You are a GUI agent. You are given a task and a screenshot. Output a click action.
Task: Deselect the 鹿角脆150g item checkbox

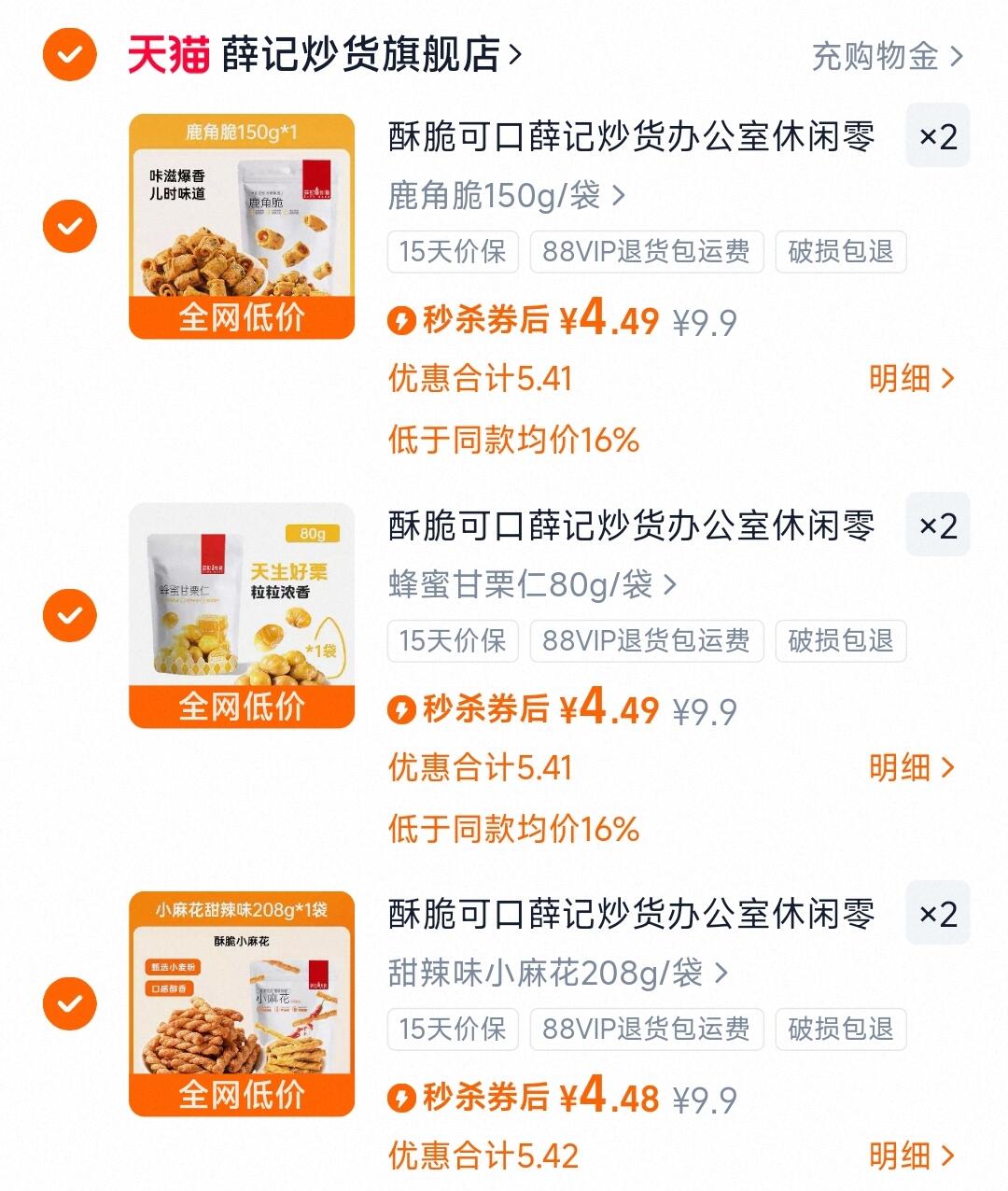[x=68, y=224]
